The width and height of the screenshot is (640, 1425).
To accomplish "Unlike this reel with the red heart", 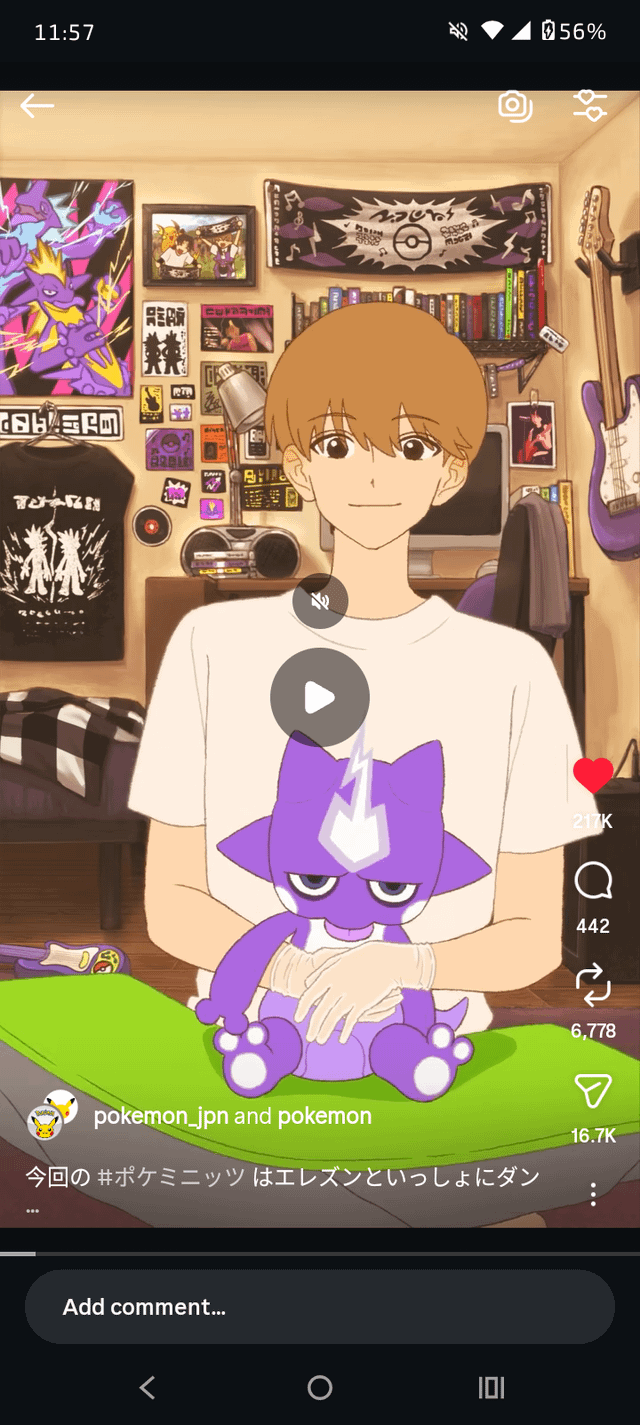I will [x=593, y=776].
